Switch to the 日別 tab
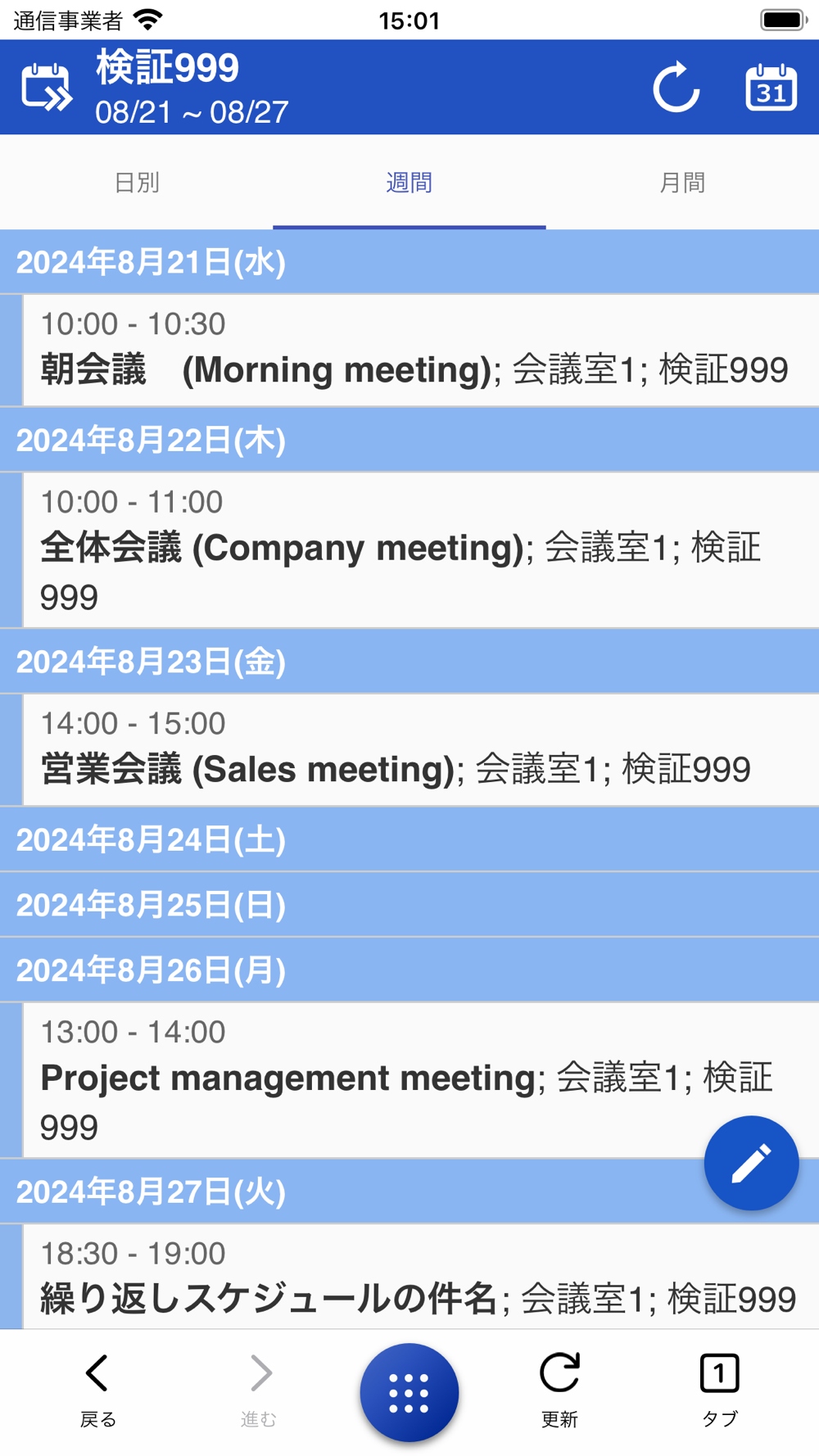Screen dimensions: 819x1456 click(x=137, y=183)
